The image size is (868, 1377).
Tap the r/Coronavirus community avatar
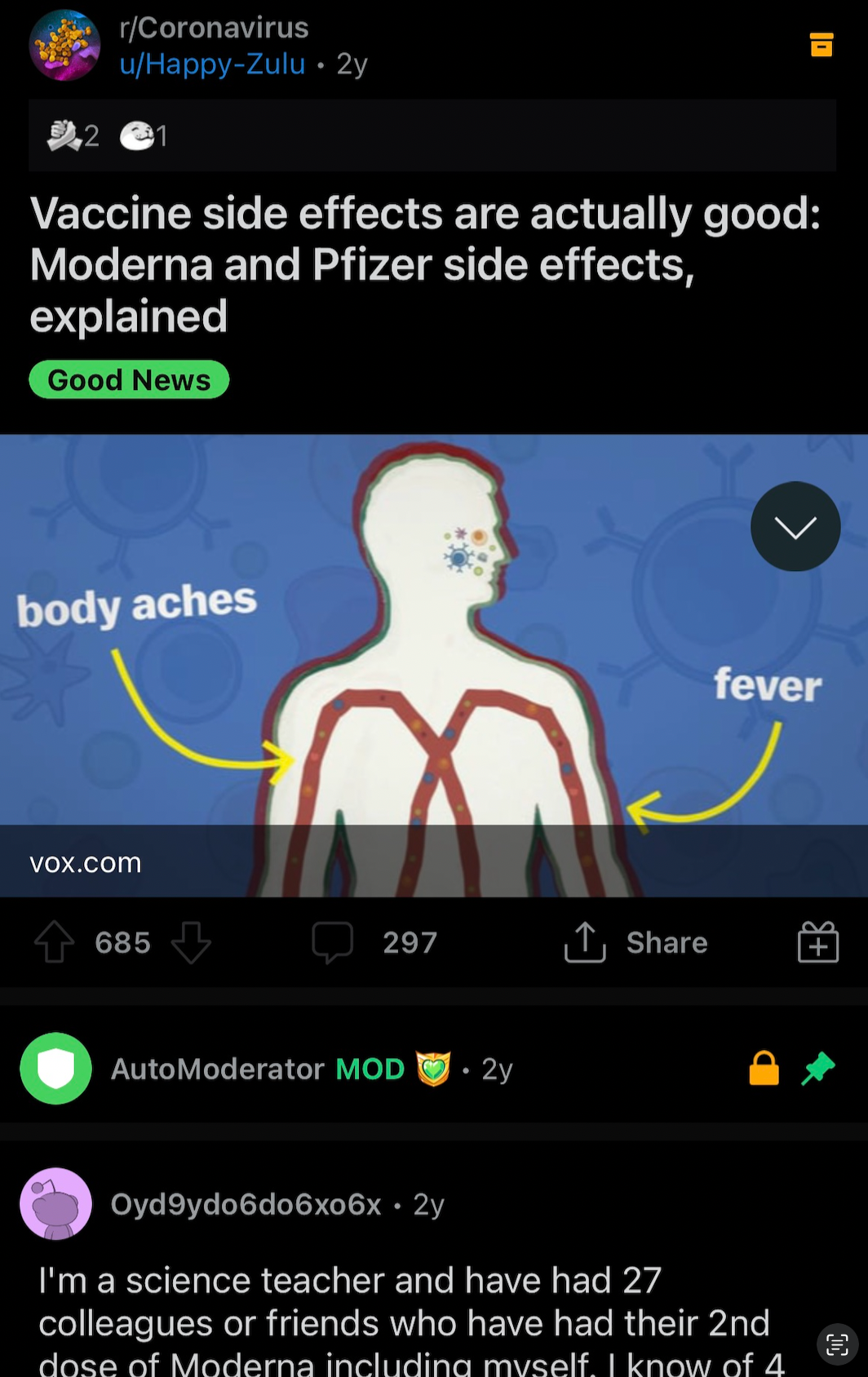click(x=64, y=46)
